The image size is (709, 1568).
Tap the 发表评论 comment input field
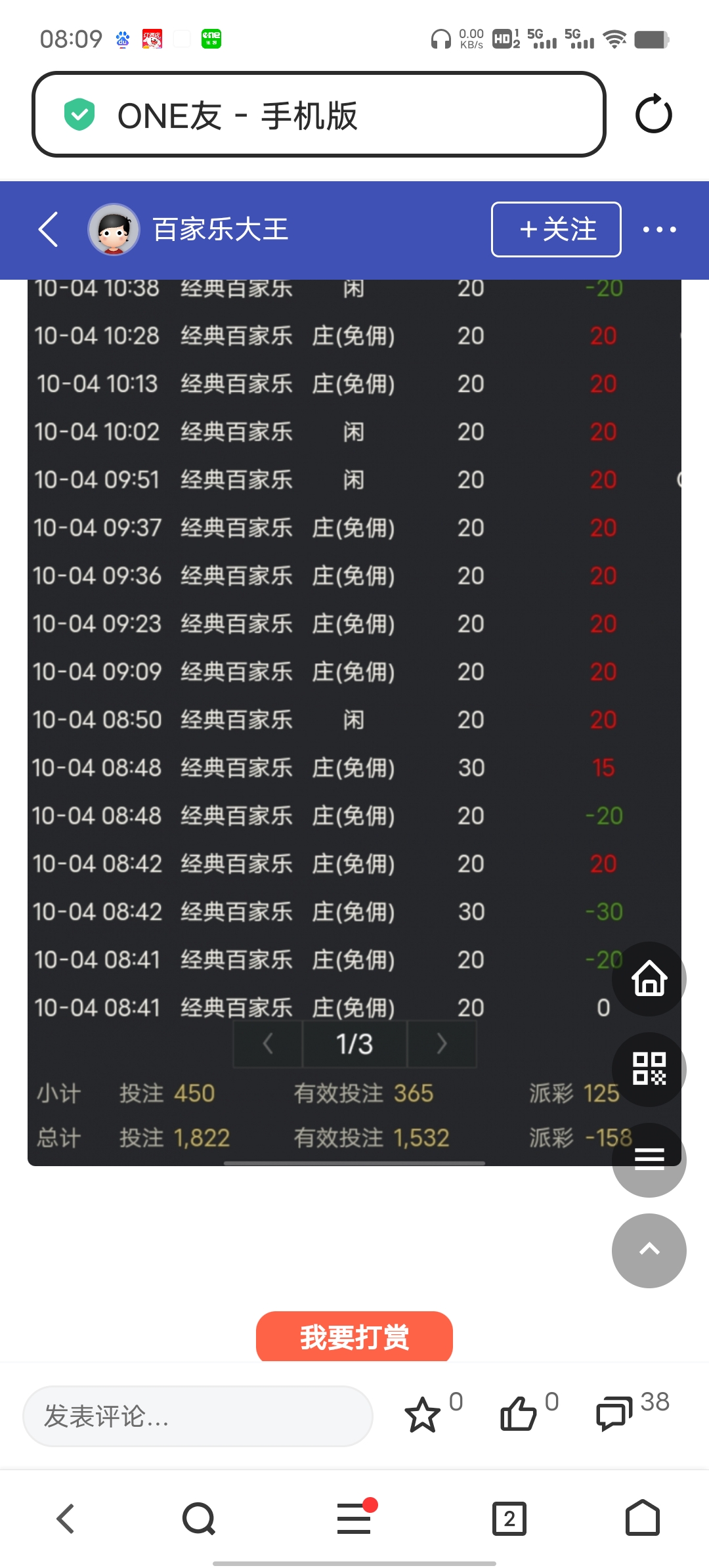click(197, 1416)
